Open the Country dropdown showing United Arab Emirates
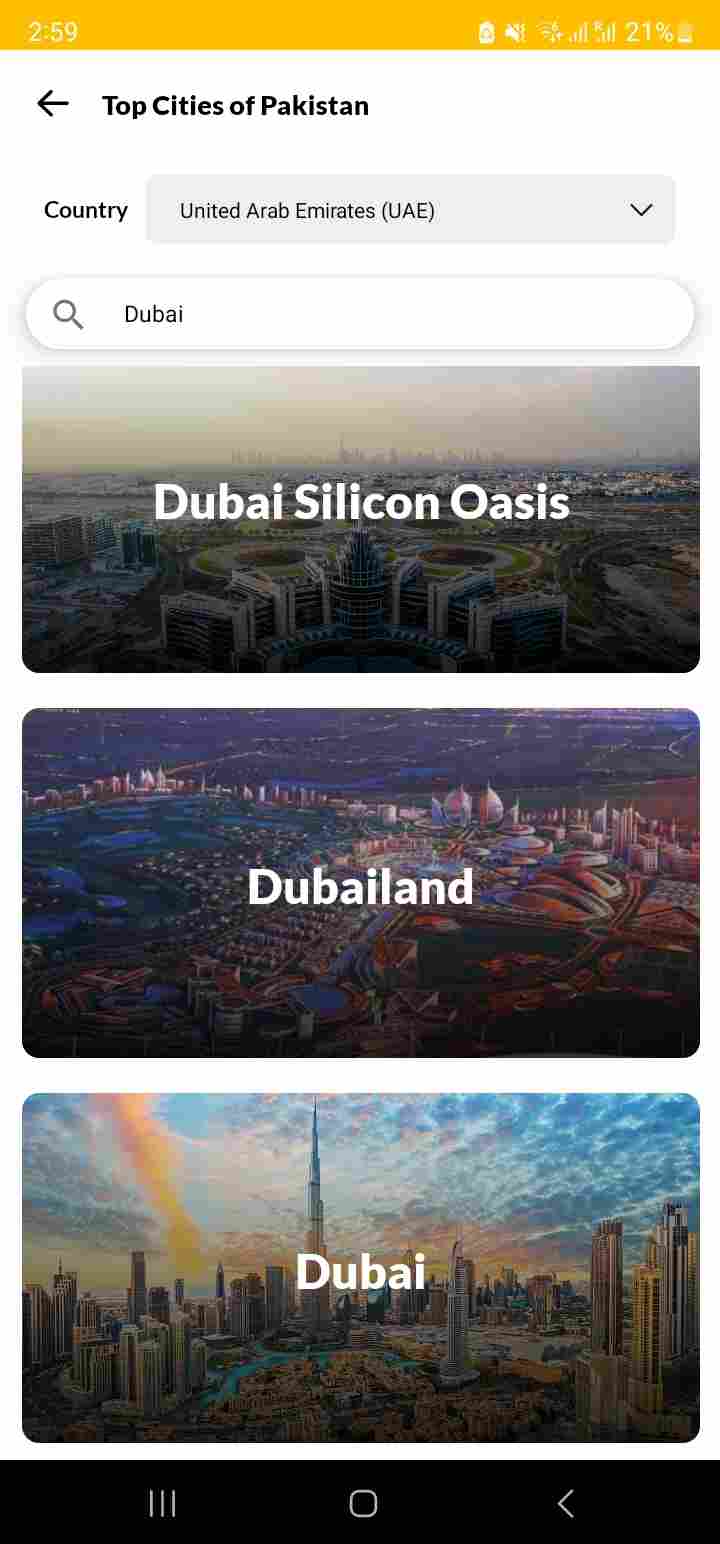 coord(411,210)
